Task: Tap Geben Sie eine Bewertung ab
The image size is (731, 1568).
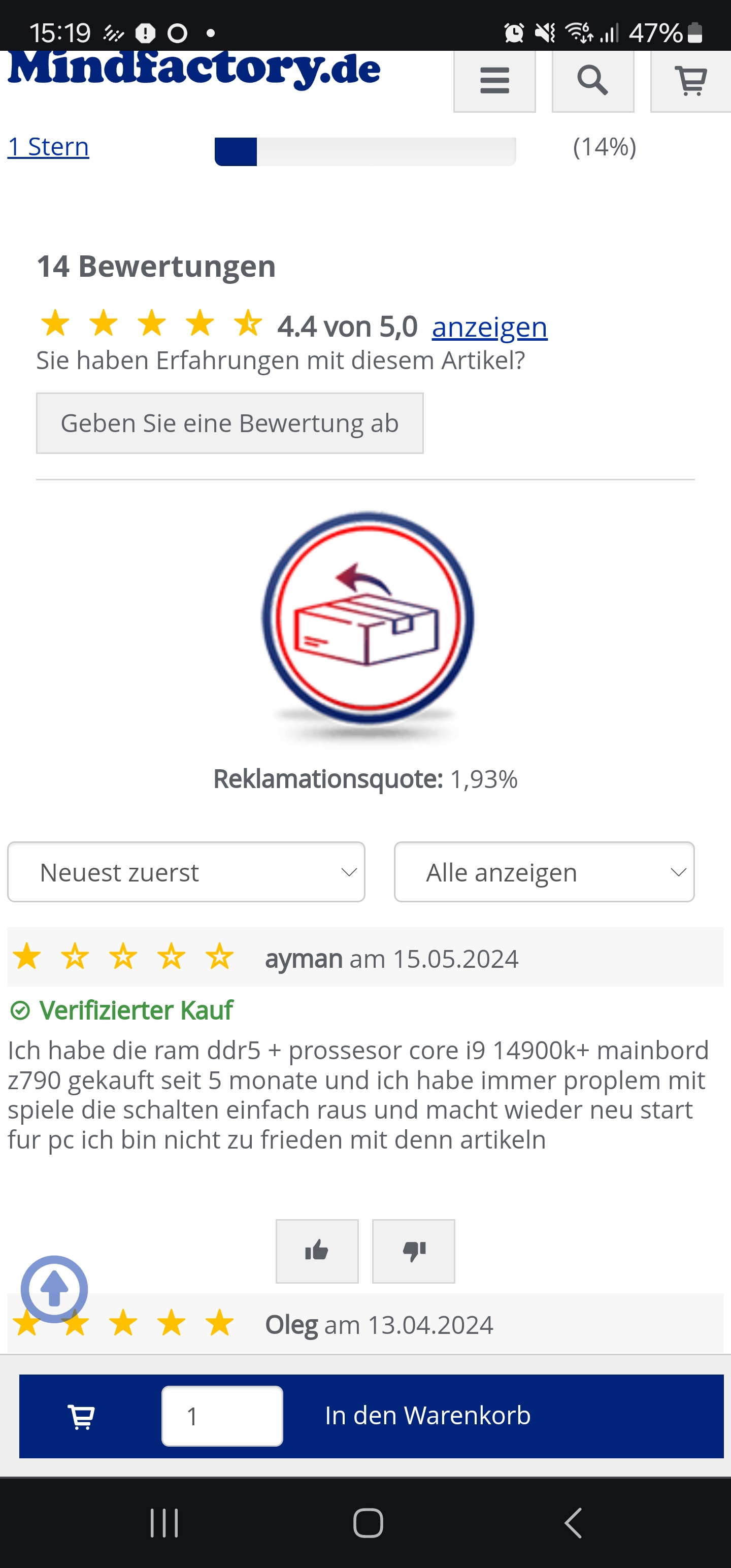Action: click(229, 423)
